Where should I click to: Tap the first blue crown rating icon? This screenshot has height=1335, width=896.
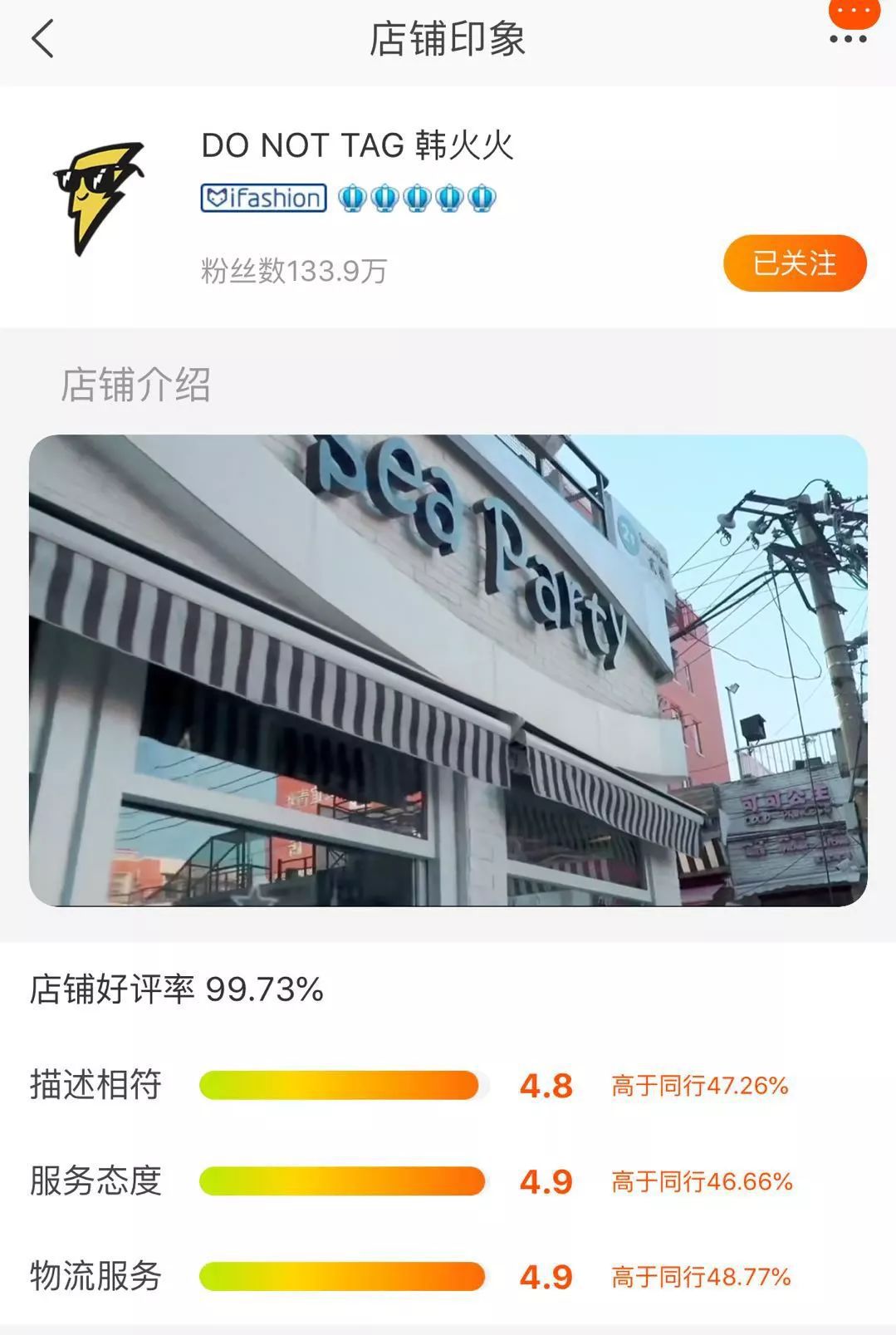(352, 197)
